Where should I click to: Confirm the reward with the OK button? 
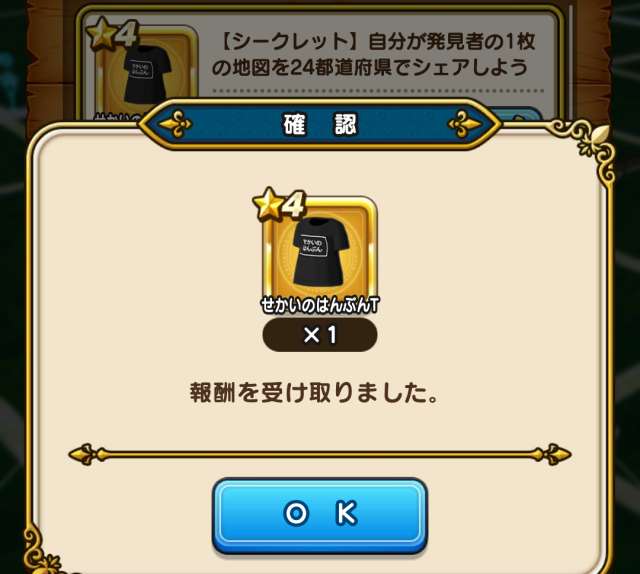(x=320, y=514)
